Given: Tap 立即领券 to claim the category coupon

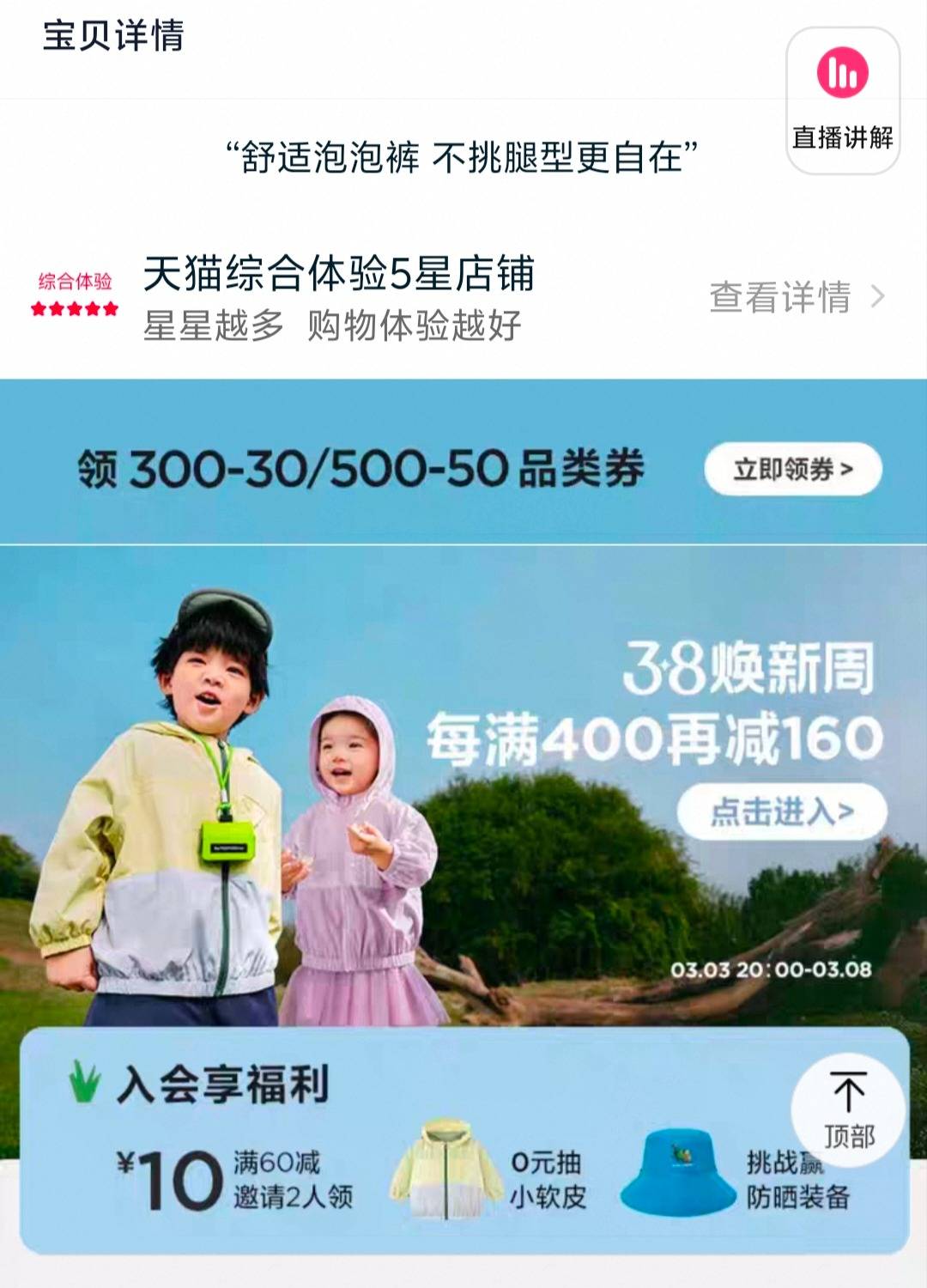Looking at the screenshot, I should 792,469.
